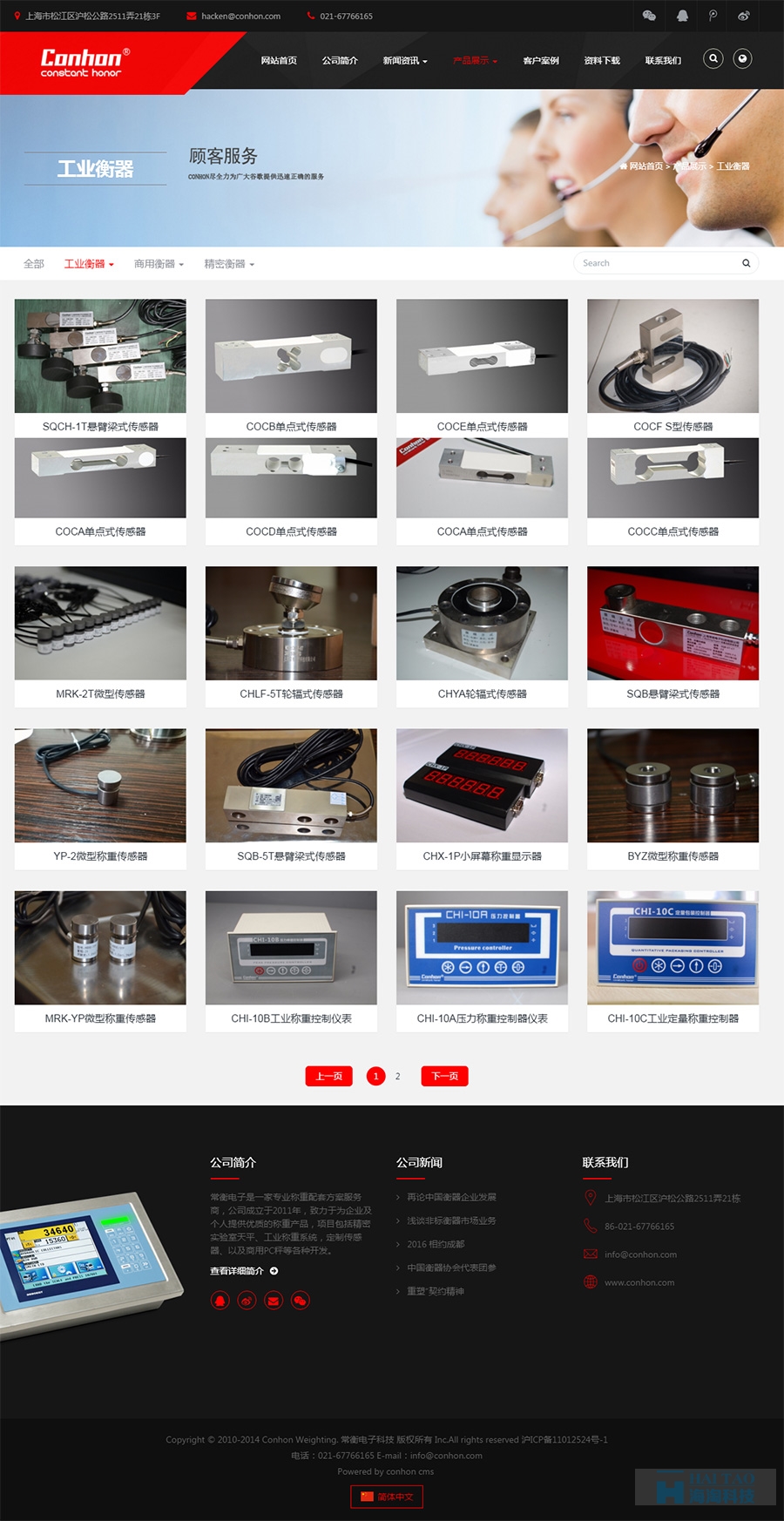Expand 商用衡器 category dropdown

click(x=159, y=264)
